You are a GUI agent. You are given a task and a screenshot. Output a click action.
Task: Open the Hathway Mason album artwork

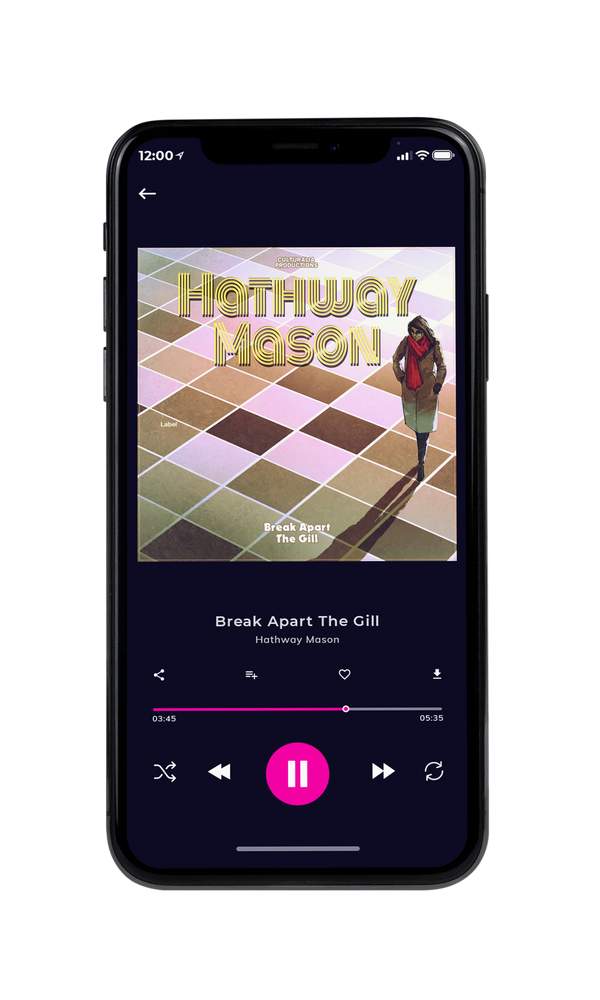(297, 404)
